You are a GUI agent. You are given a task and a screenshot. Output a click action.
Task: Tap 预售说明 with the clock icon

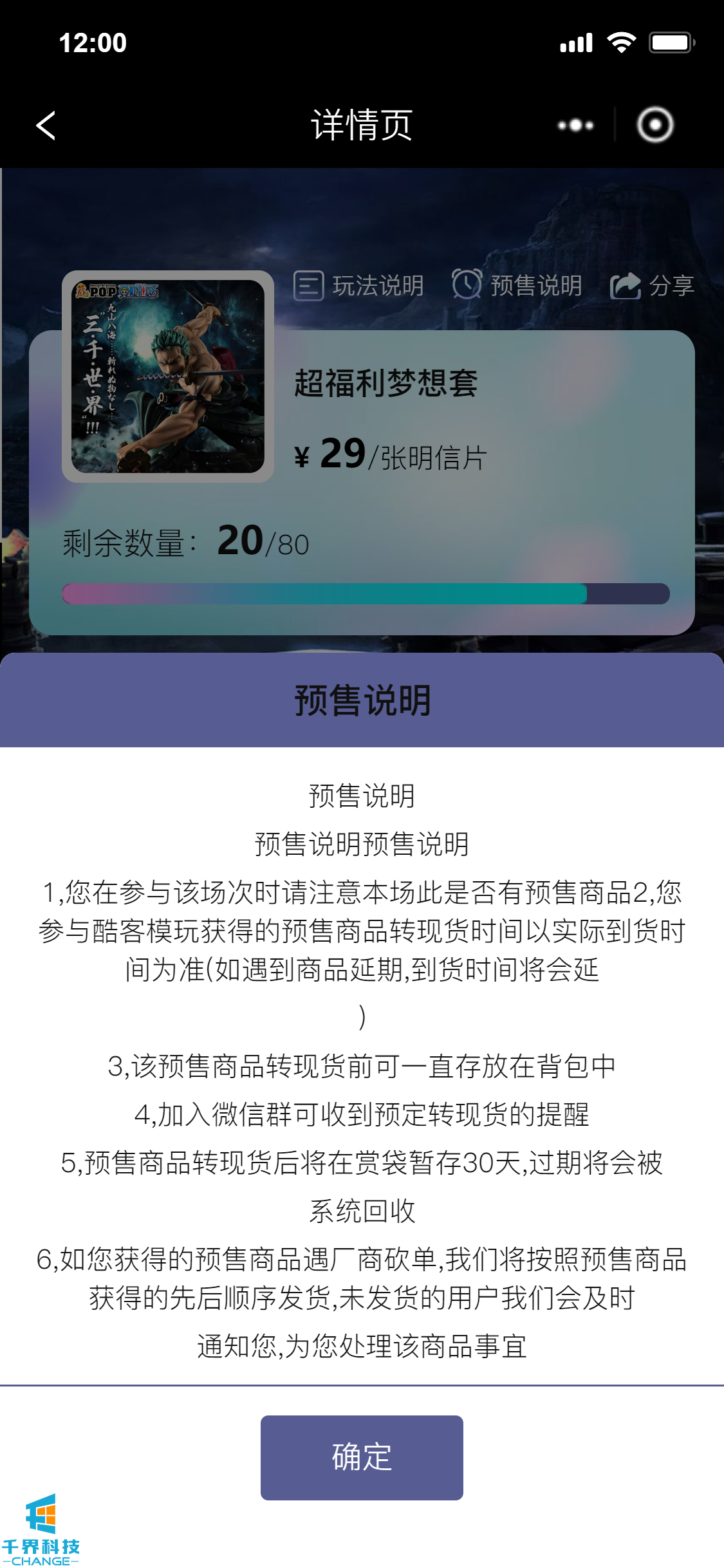517,285
